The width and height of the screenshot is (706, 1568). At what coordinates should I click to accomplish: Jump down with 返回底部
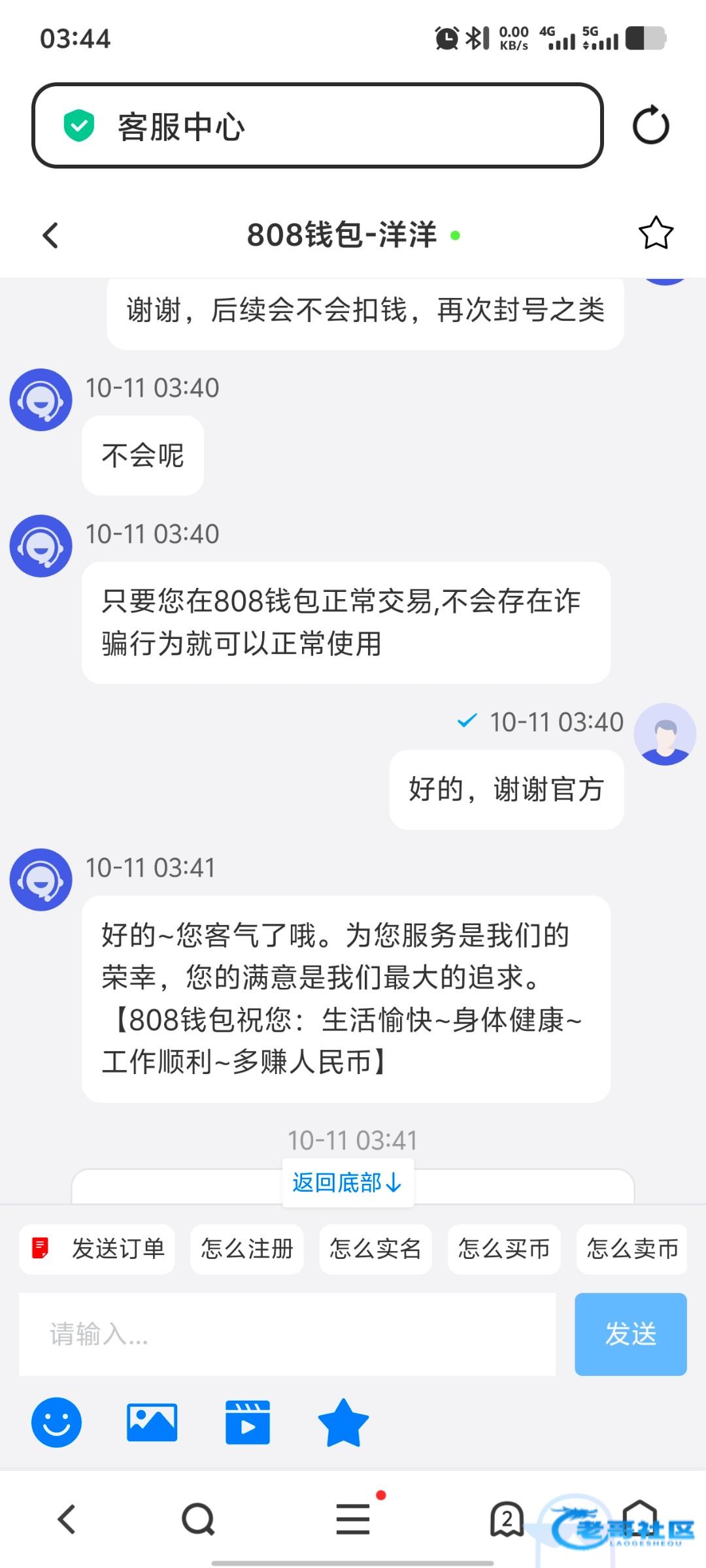pyautogui.click(x=347, y=1183)
